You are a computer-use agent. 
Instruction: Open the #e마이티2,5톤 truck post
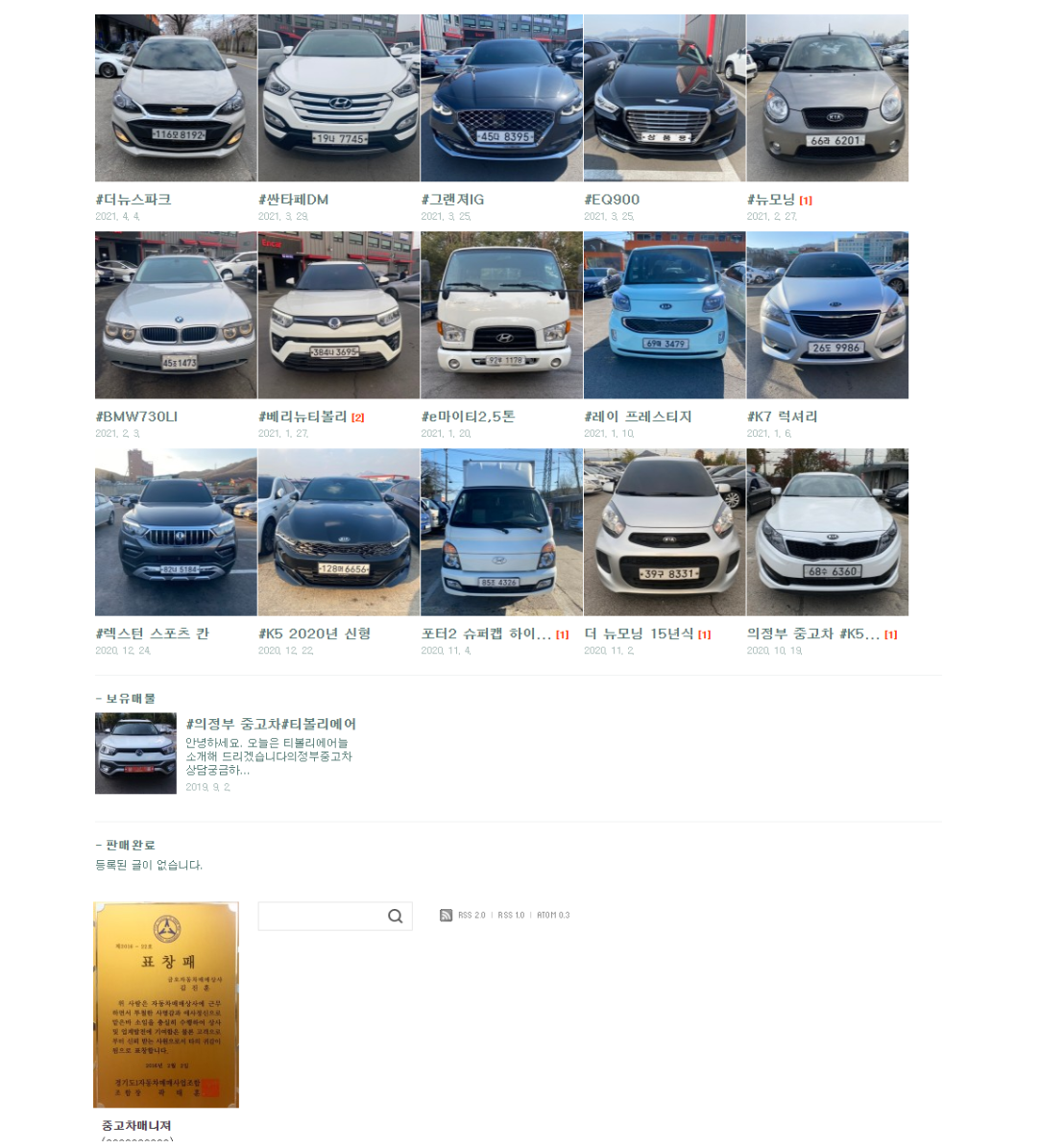(469, 417)
